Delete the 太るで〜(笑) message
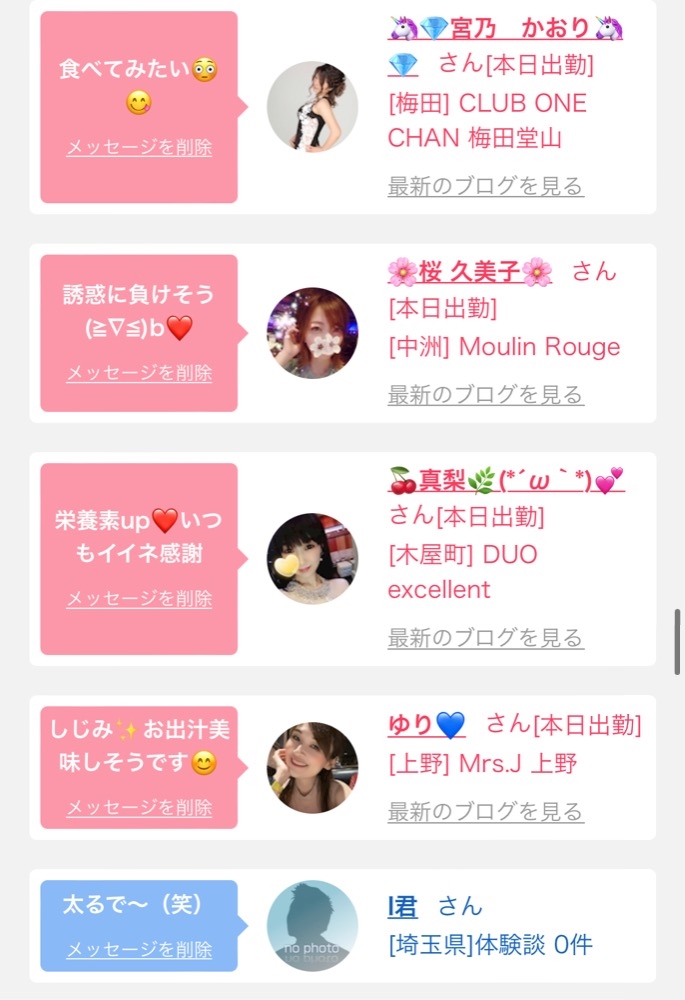The width and height of the screenshot is (685, 1000). 139,950
